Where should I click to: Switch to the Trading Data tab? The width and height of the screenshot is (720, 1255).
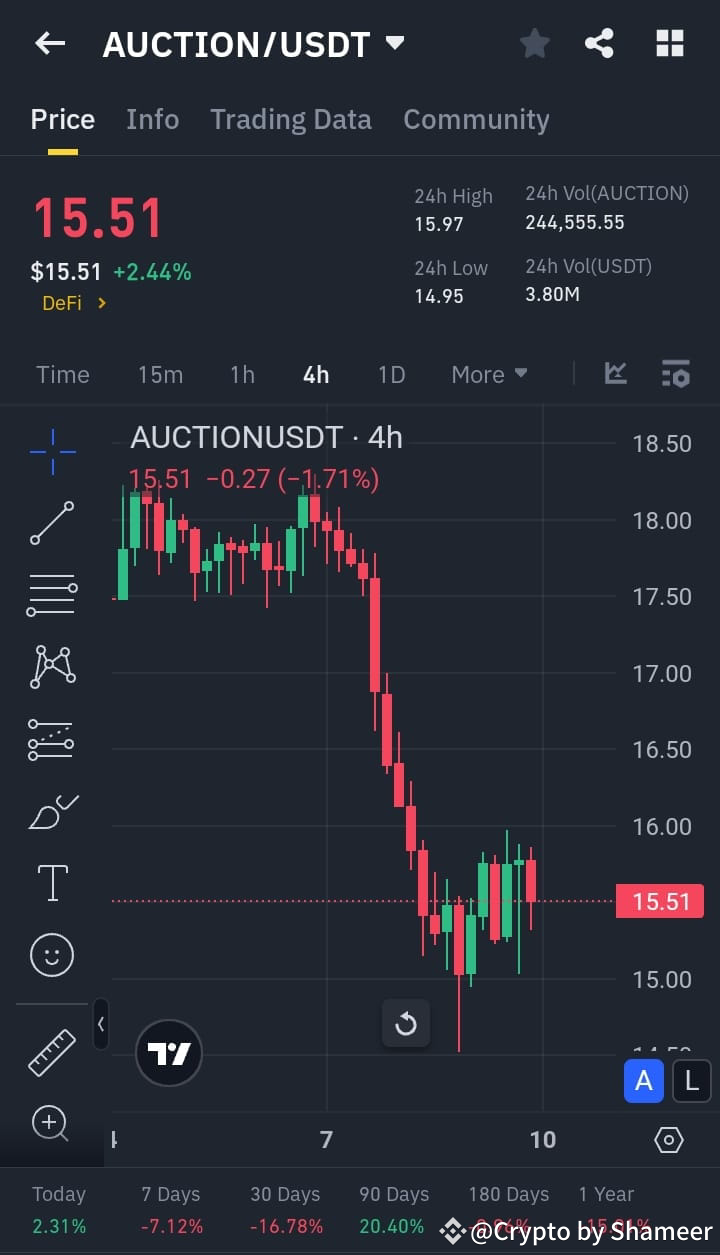click(290, 119)
